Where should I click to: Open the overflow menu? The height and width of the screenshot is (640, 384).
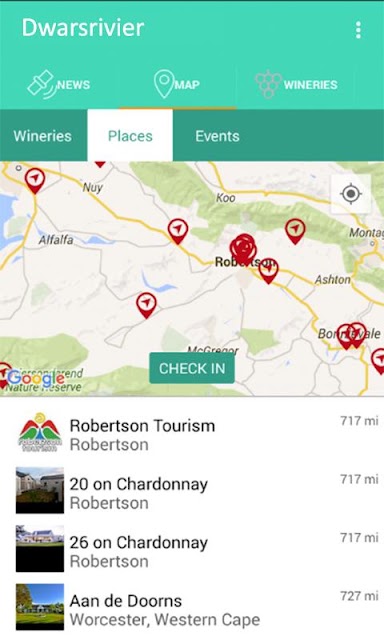[358, 30]
